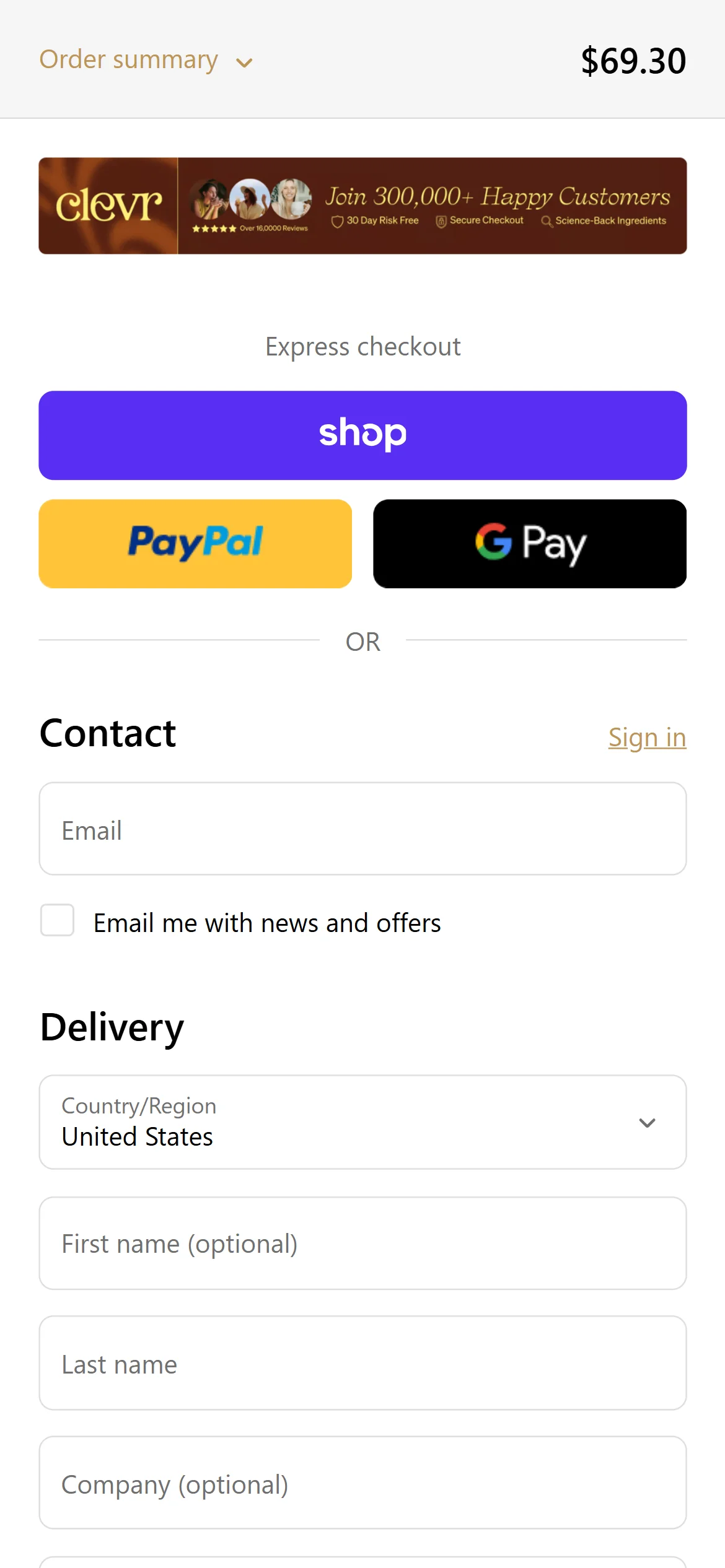Tap the Company (optional) field
Image resolution: width=725 pixels, height=1568 pixels.
362,1483
